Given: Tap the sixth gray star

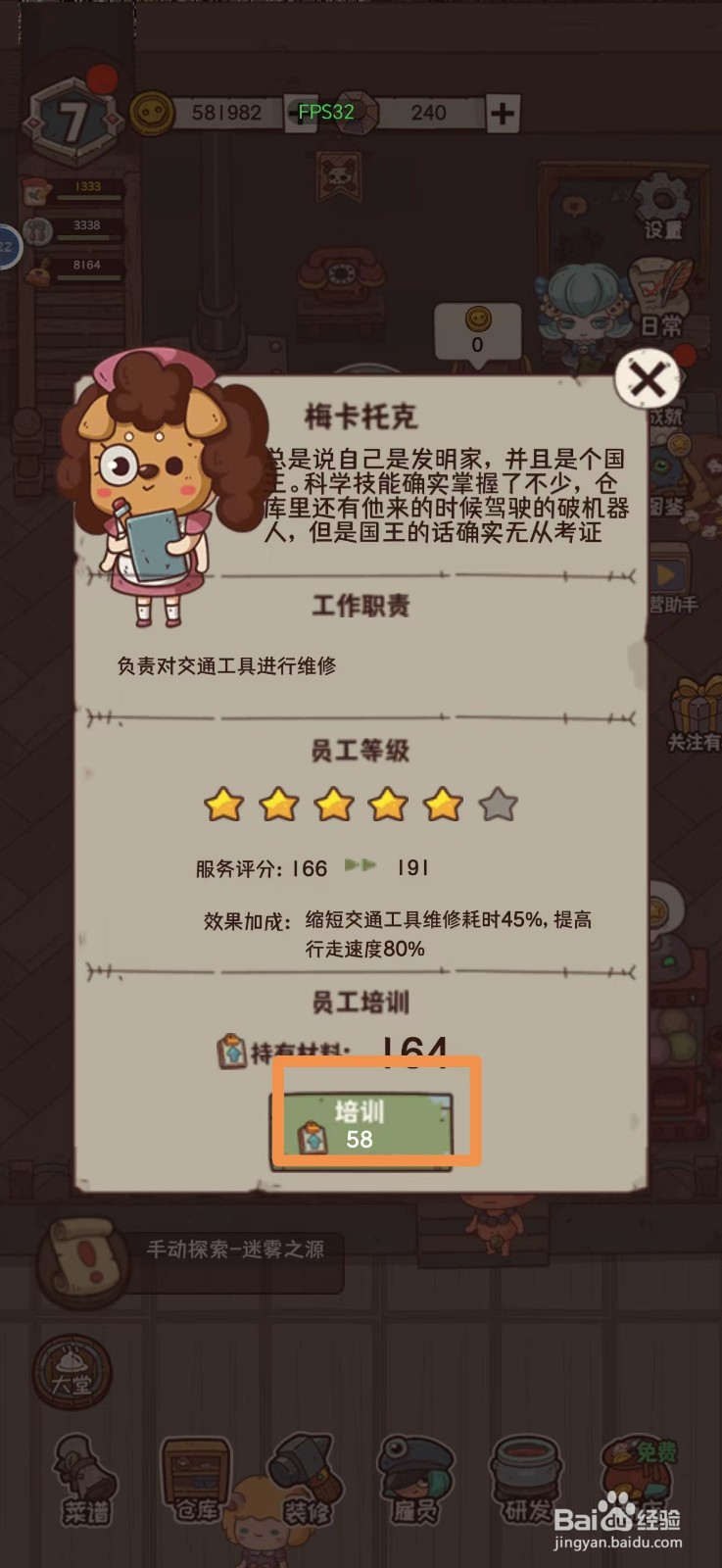Looking at the screenshot, I should [500, 805].
